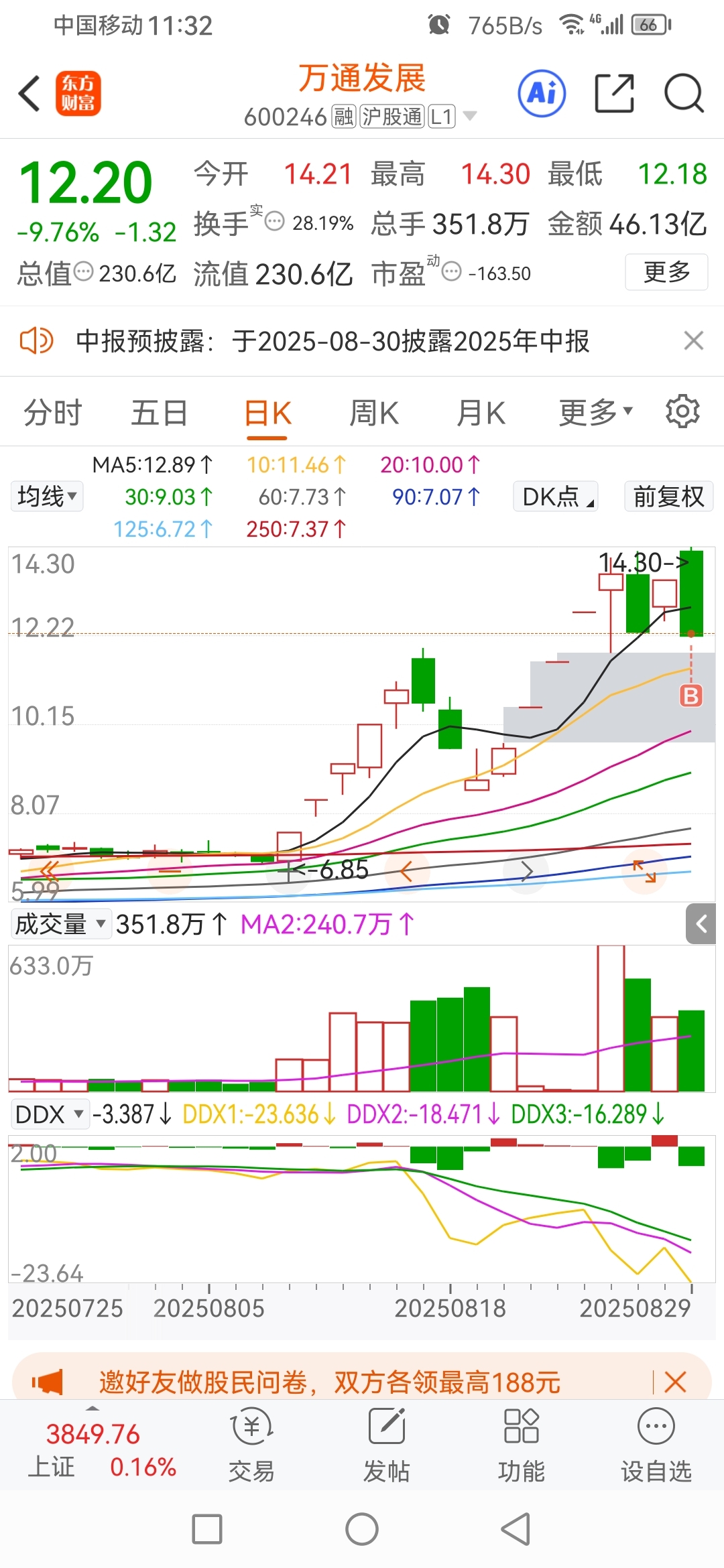Open chart settings gear
This screenshot has width=724, height=1568.
click(682, 411)
